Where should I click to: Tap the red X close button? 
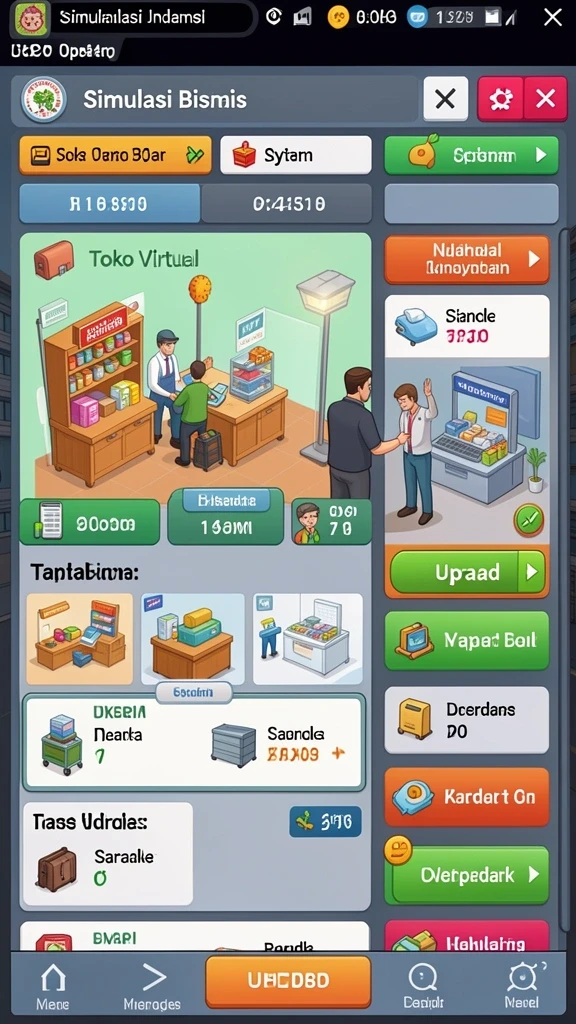tap(545, 99)
